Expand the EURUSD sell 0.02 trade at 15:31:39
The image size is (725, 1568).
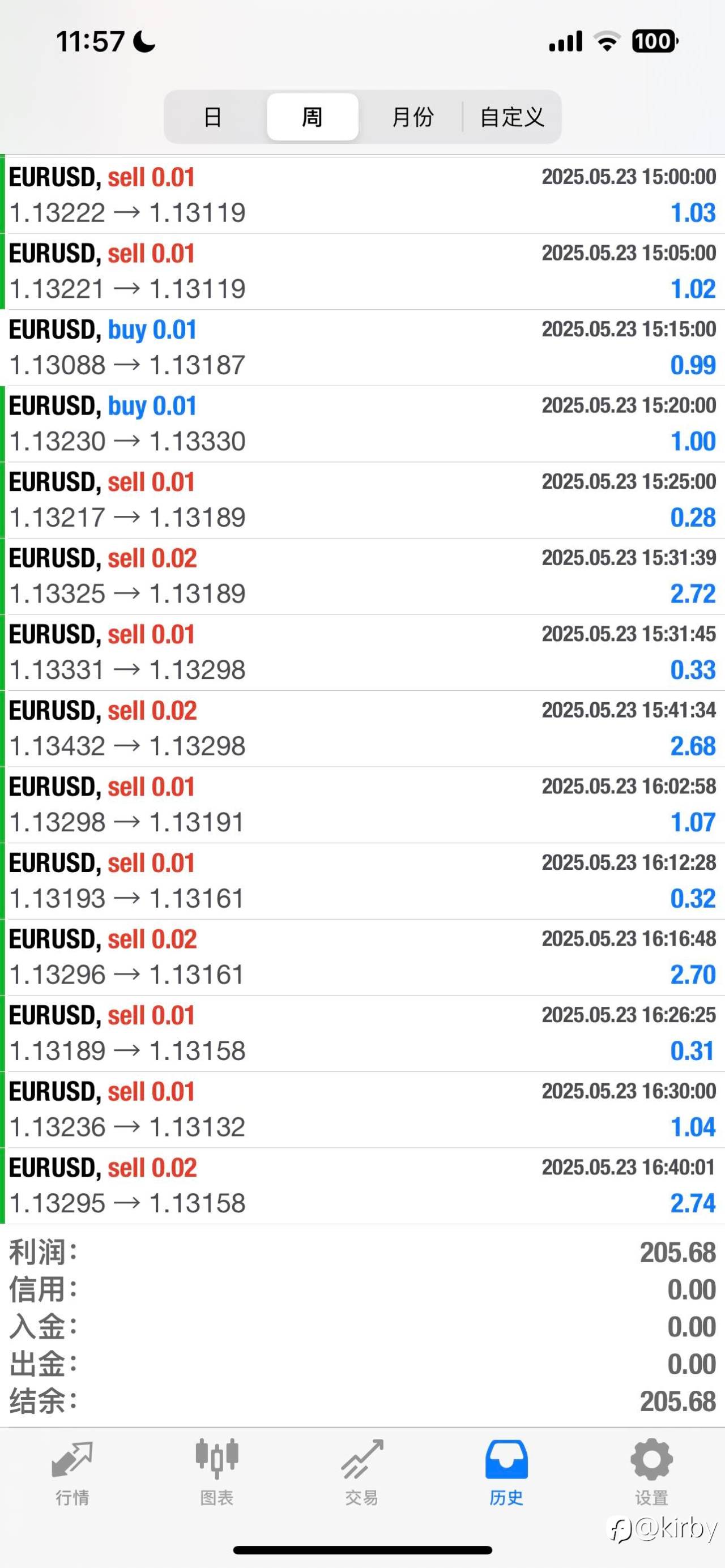coord(362,576)
